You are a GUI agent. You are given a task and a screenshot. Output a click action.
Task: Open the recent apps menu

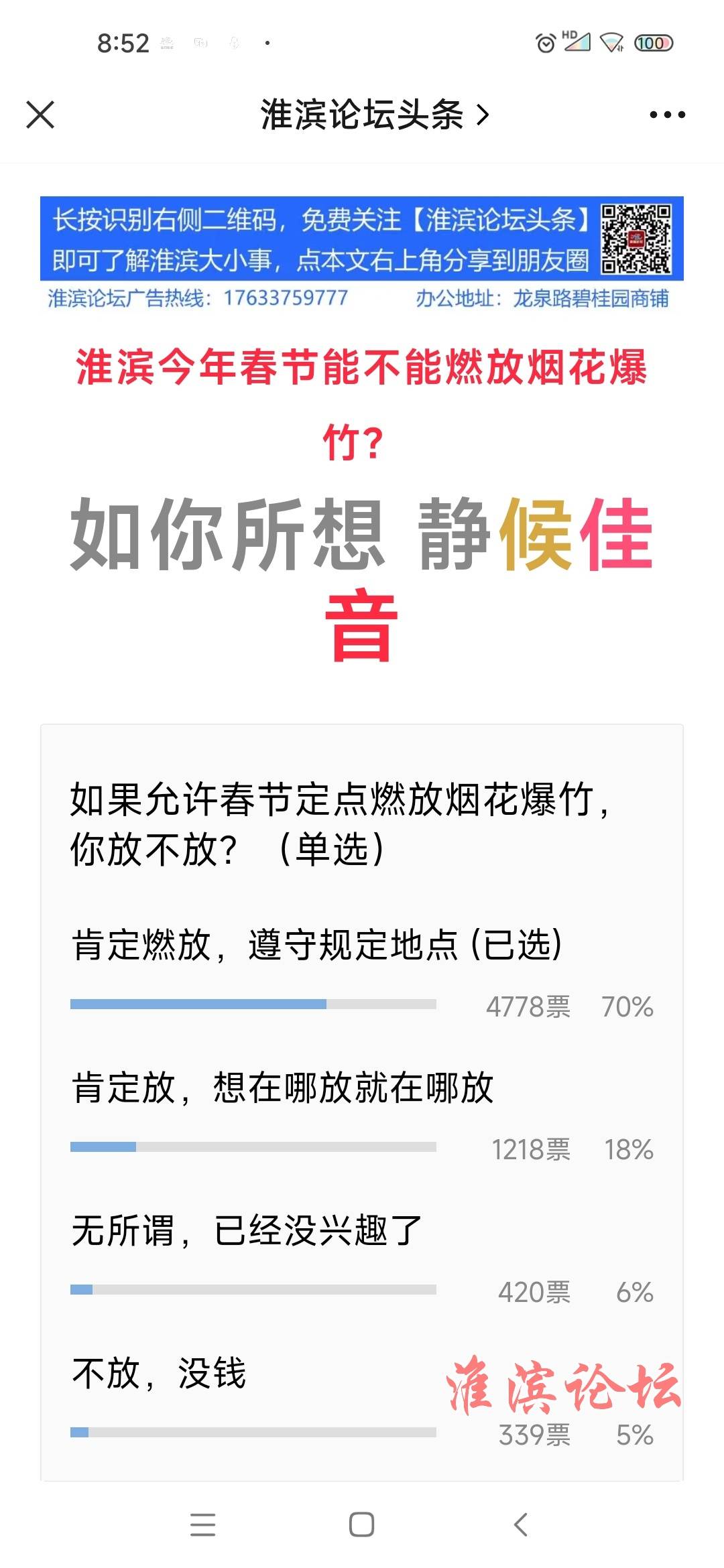click(202, 1524)
